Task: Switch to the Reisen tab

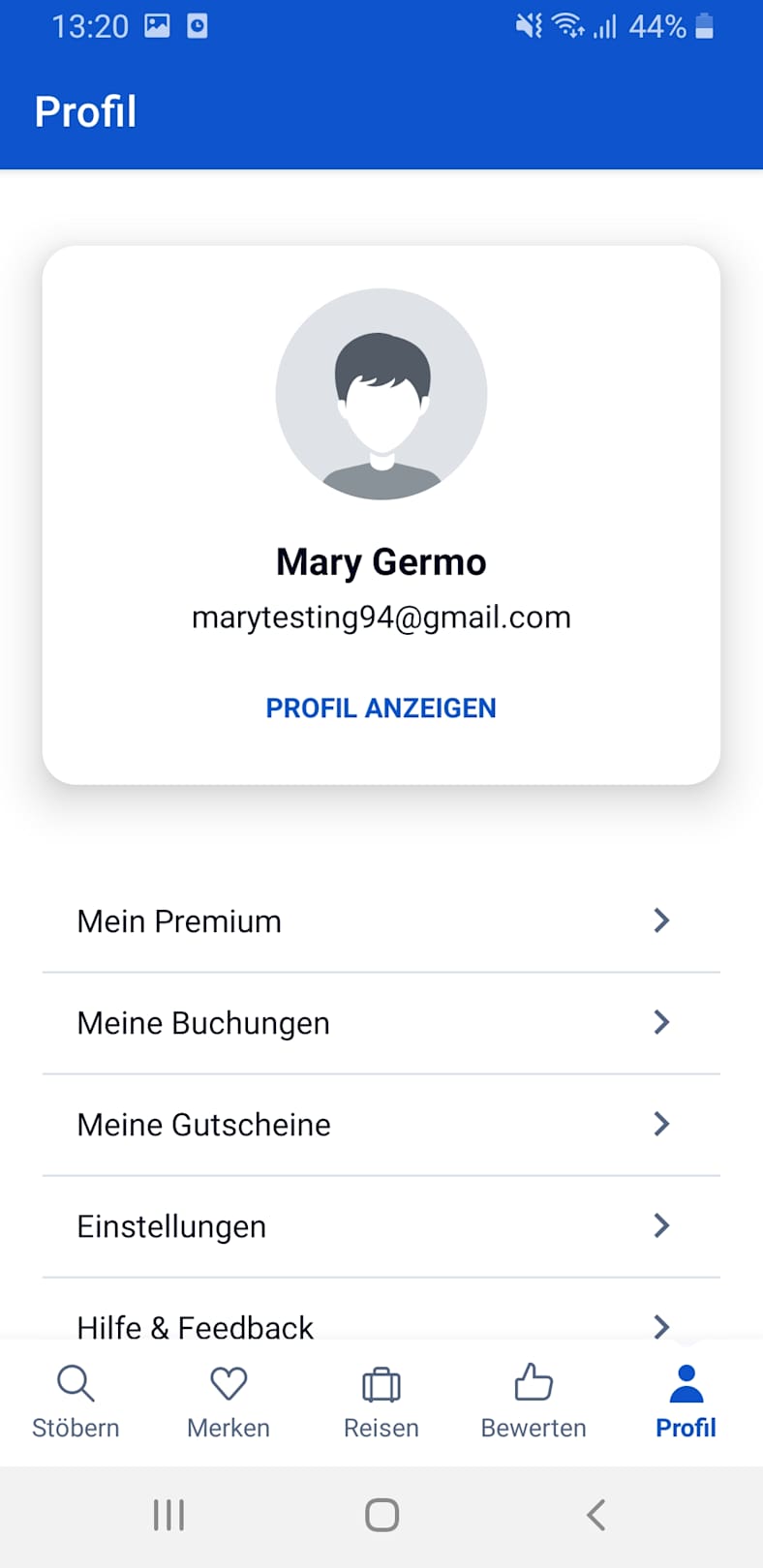Action: point(381,1402)
